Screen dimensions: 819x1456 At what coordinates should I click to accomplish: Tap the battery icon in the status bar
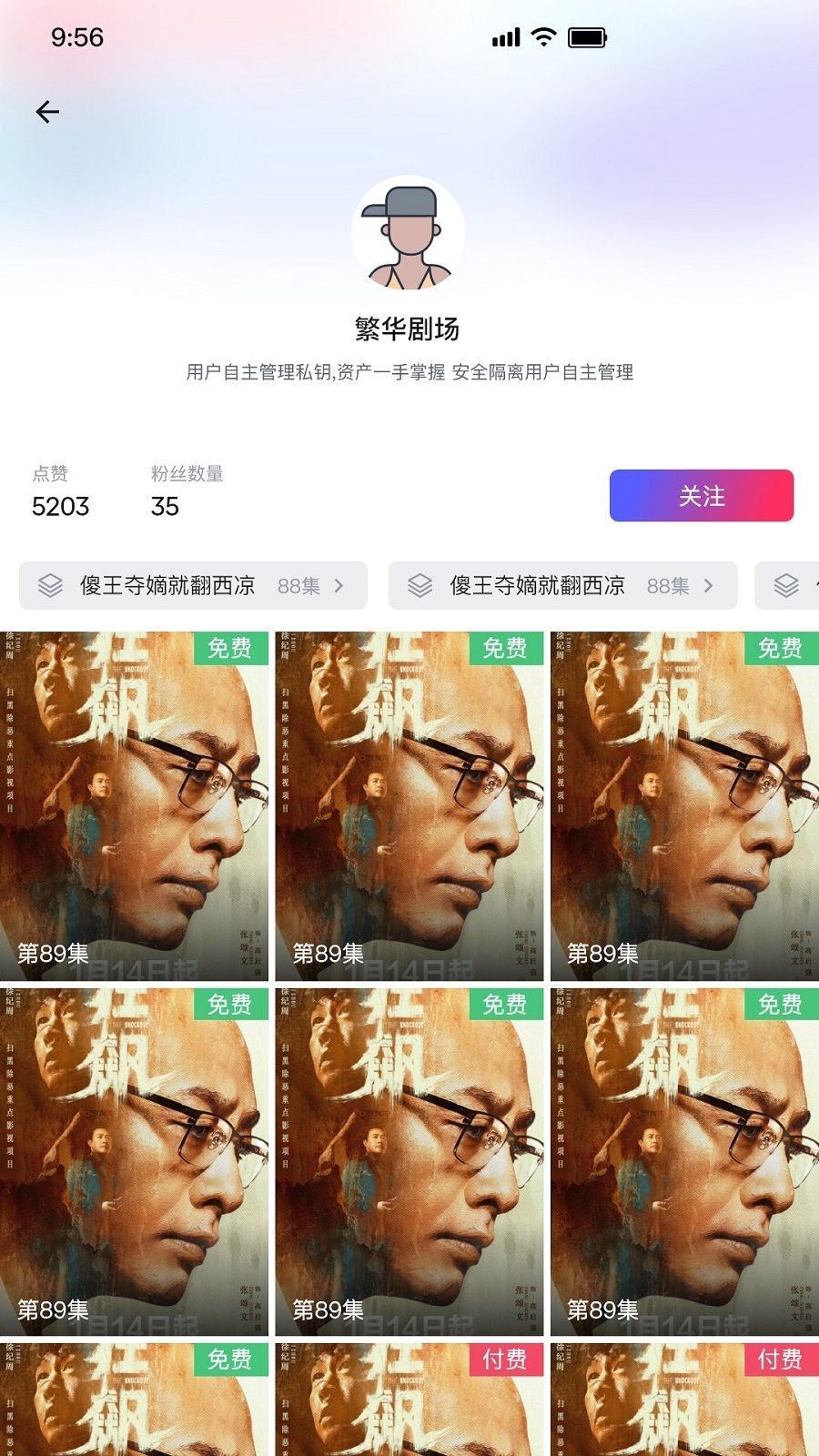(588, 37)
